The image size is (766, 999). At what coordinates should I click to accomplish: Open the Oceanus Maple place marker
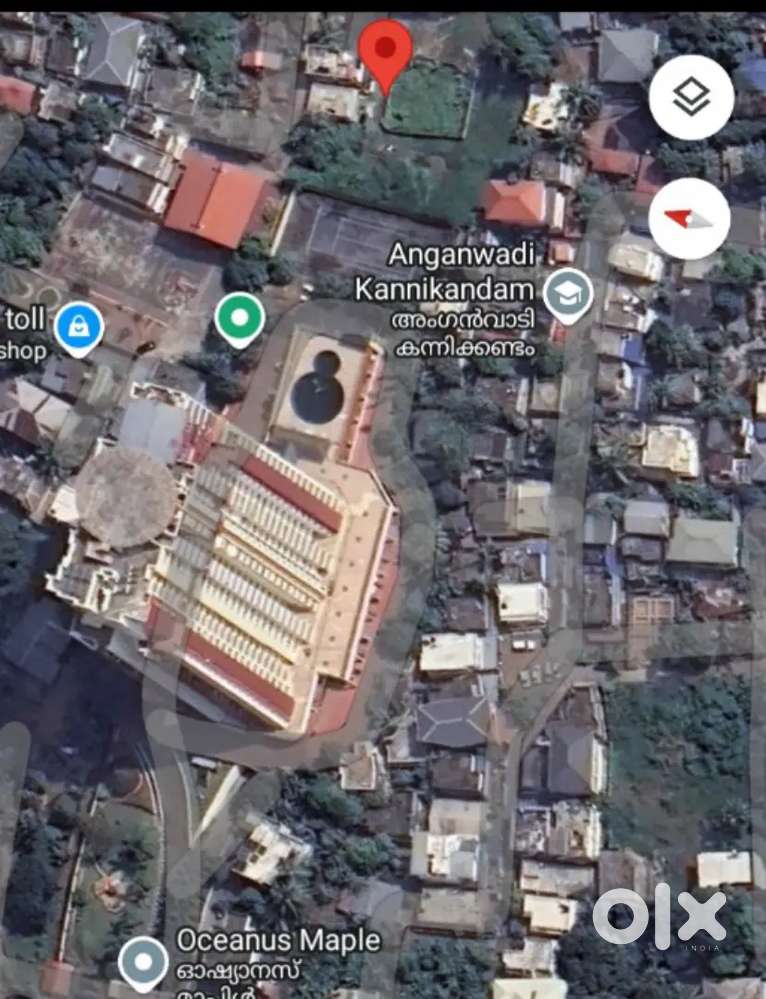143,962
